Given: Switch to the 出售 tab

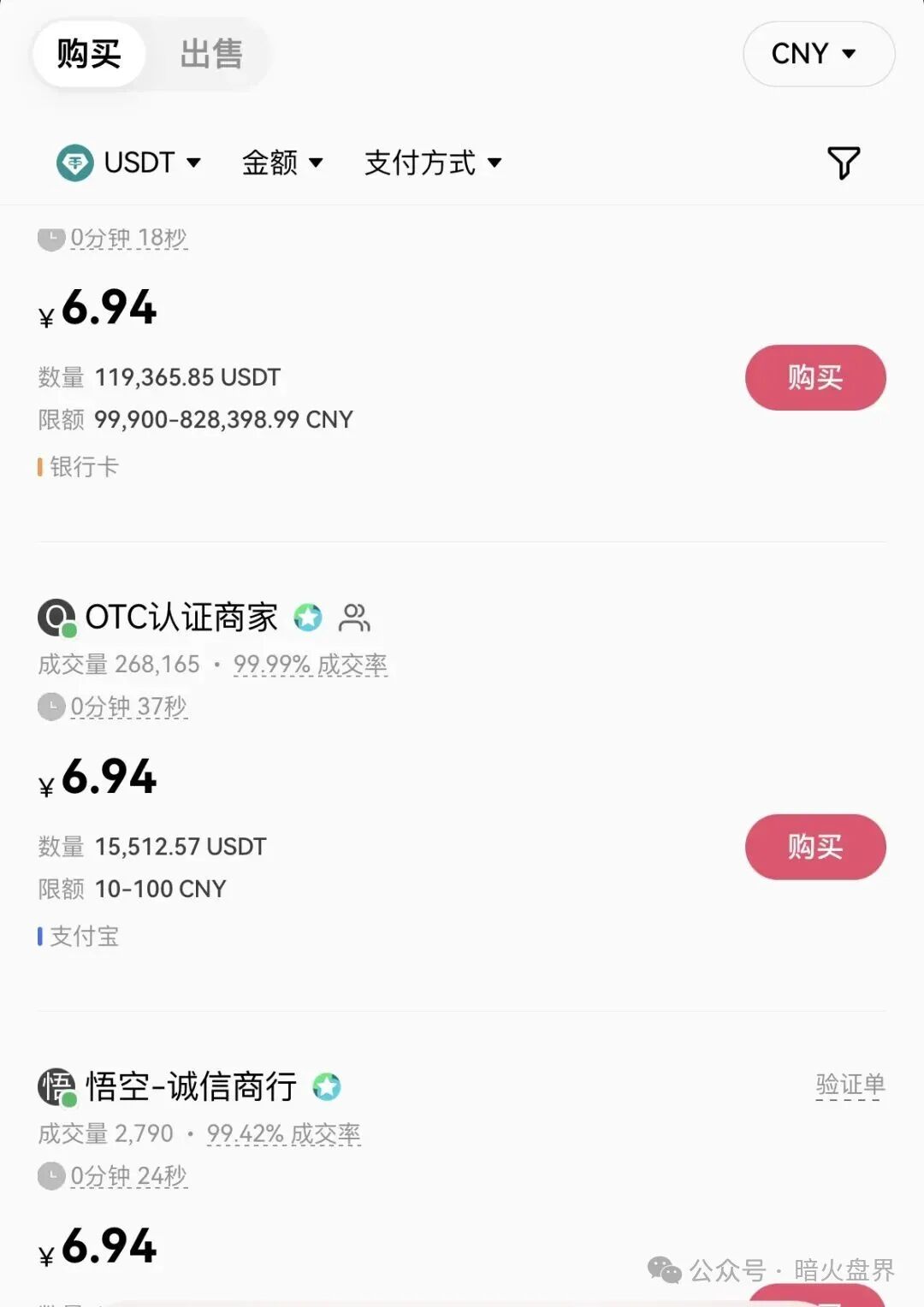Looking at the screenshot, I should pos(211,54).
